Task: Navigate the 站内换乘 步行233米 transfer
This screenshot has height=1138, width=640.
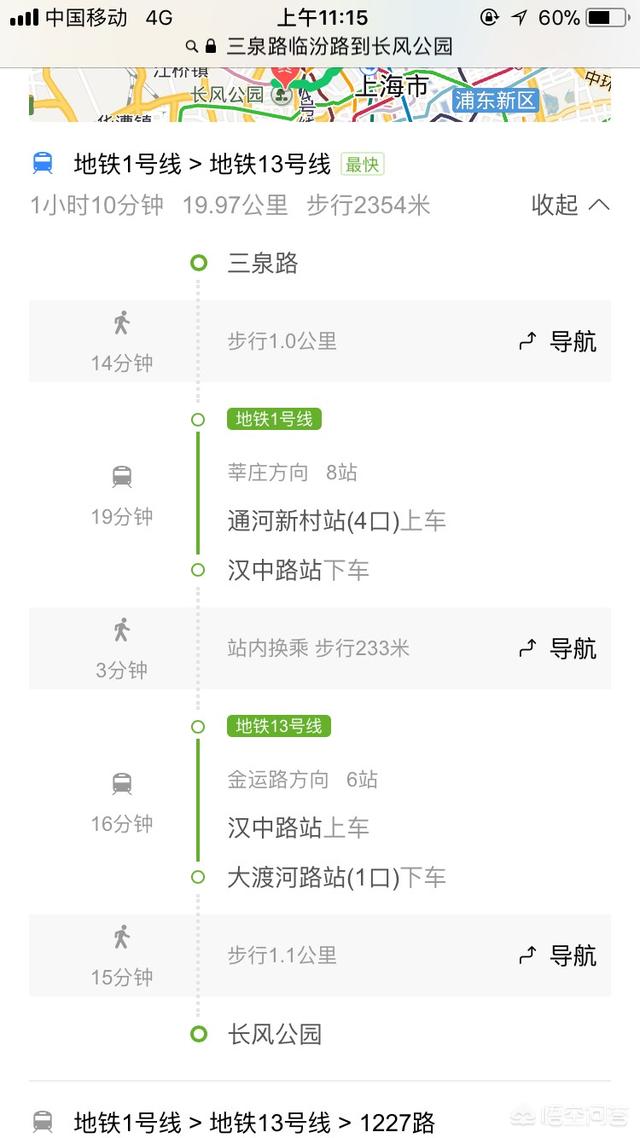Action: (558, 649)
